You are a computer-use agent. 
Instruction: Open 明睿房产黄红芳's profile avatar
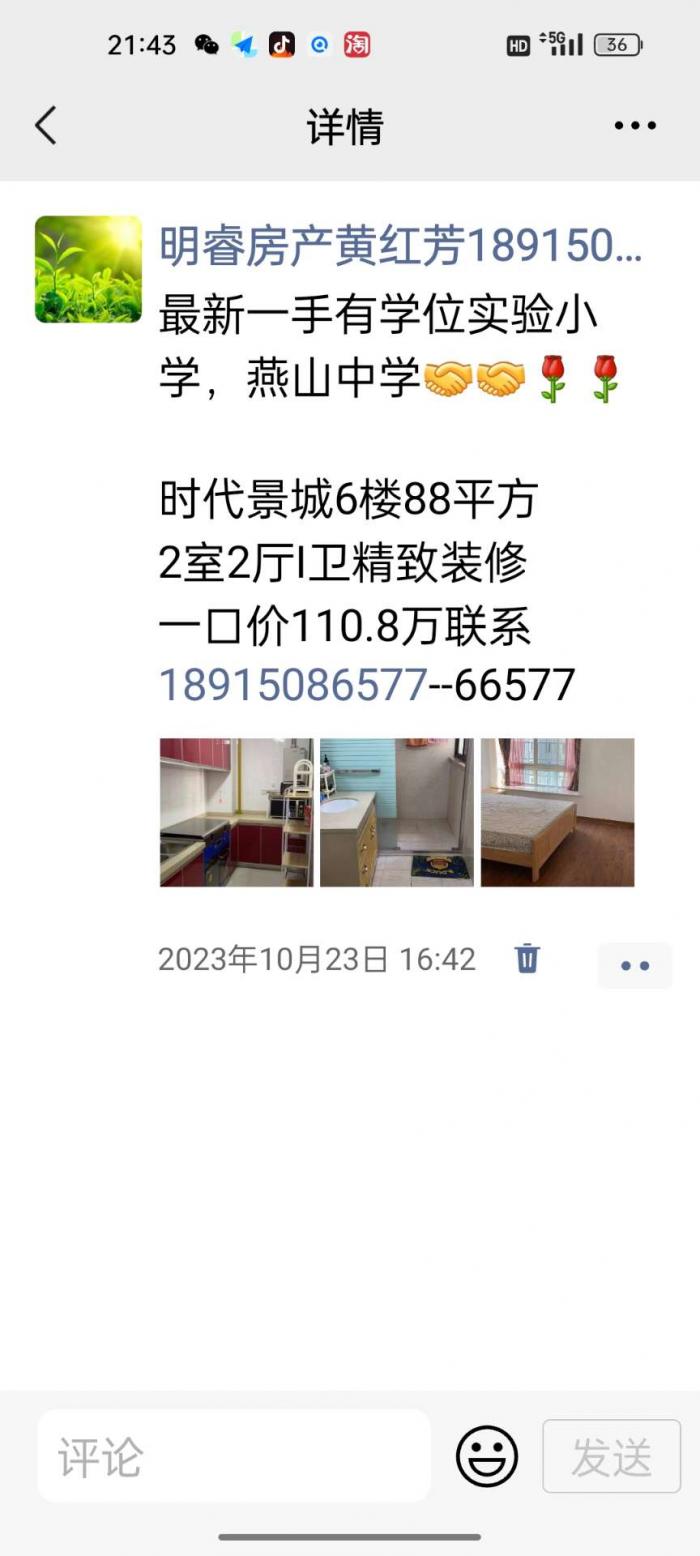88,269
